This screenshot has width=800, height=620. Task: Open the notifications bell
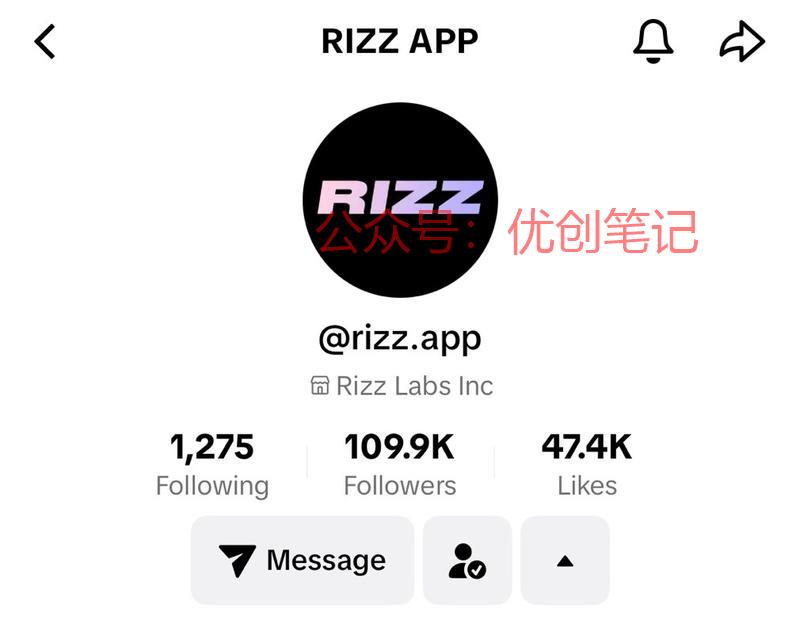pyautogui.click(x=653, y=42)
